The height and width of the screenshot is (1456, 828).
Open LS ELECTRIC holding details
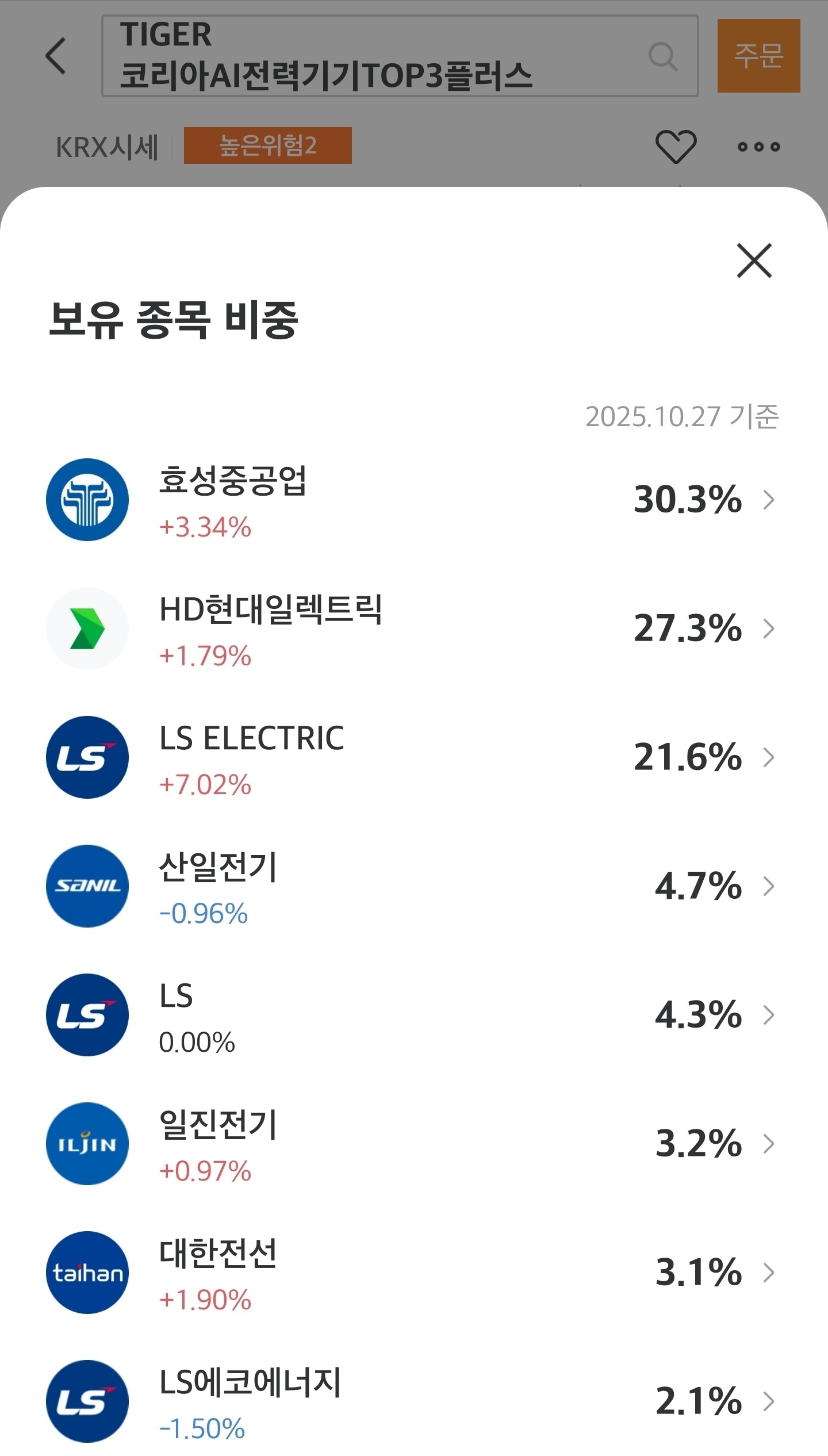point(414,757)
